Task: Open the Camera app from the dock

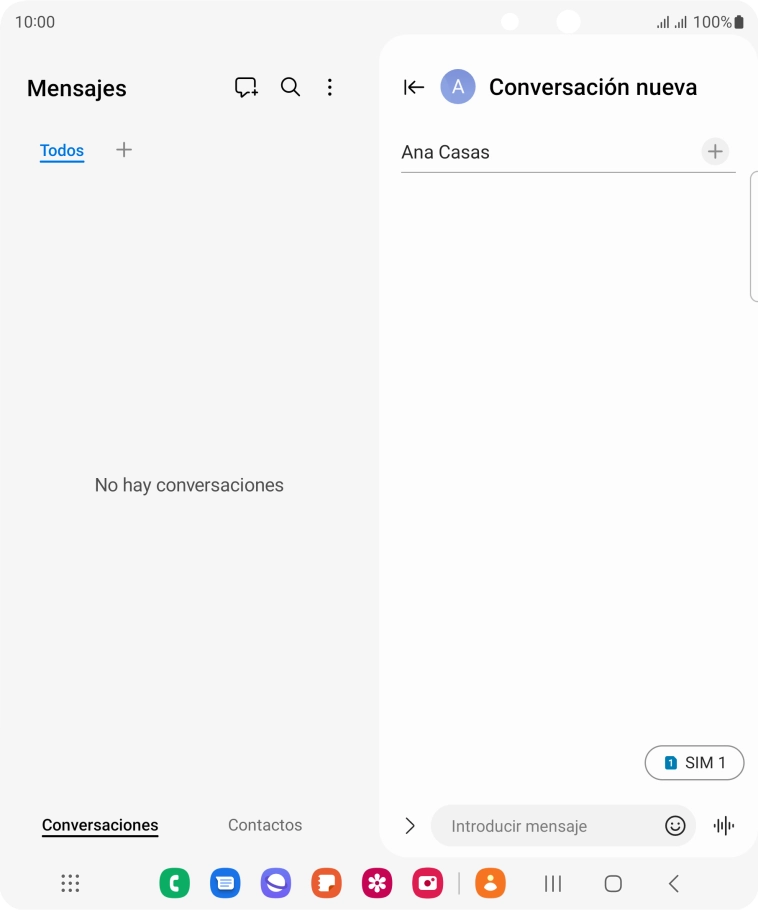Action: click(427, 883)
